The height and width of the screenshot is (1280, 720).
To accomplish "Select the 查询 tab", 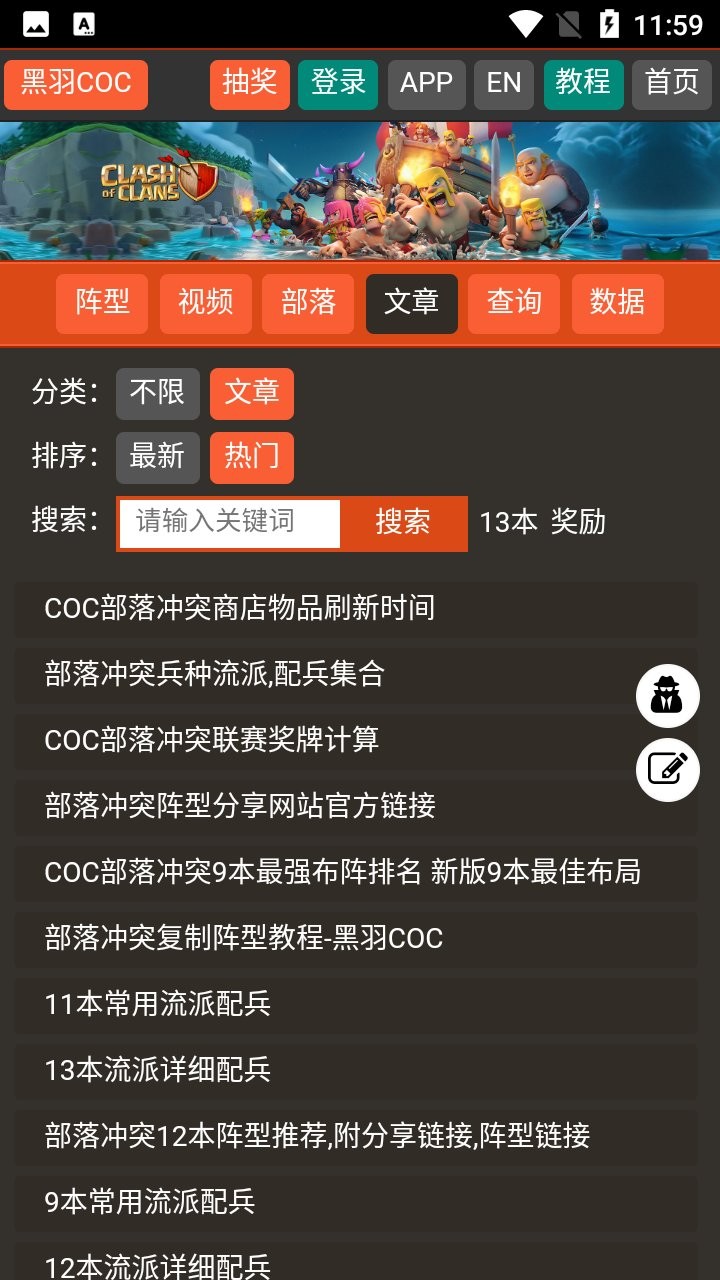I will [x=514, y=303].
